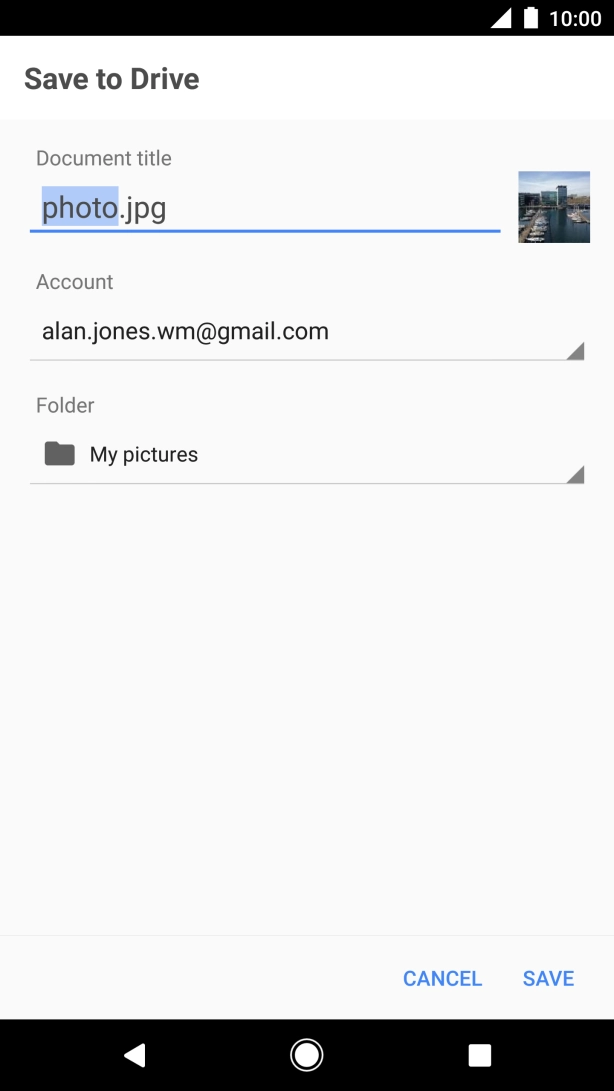
Task: Choose a different folder than My pictures
Action: (306, 455)
